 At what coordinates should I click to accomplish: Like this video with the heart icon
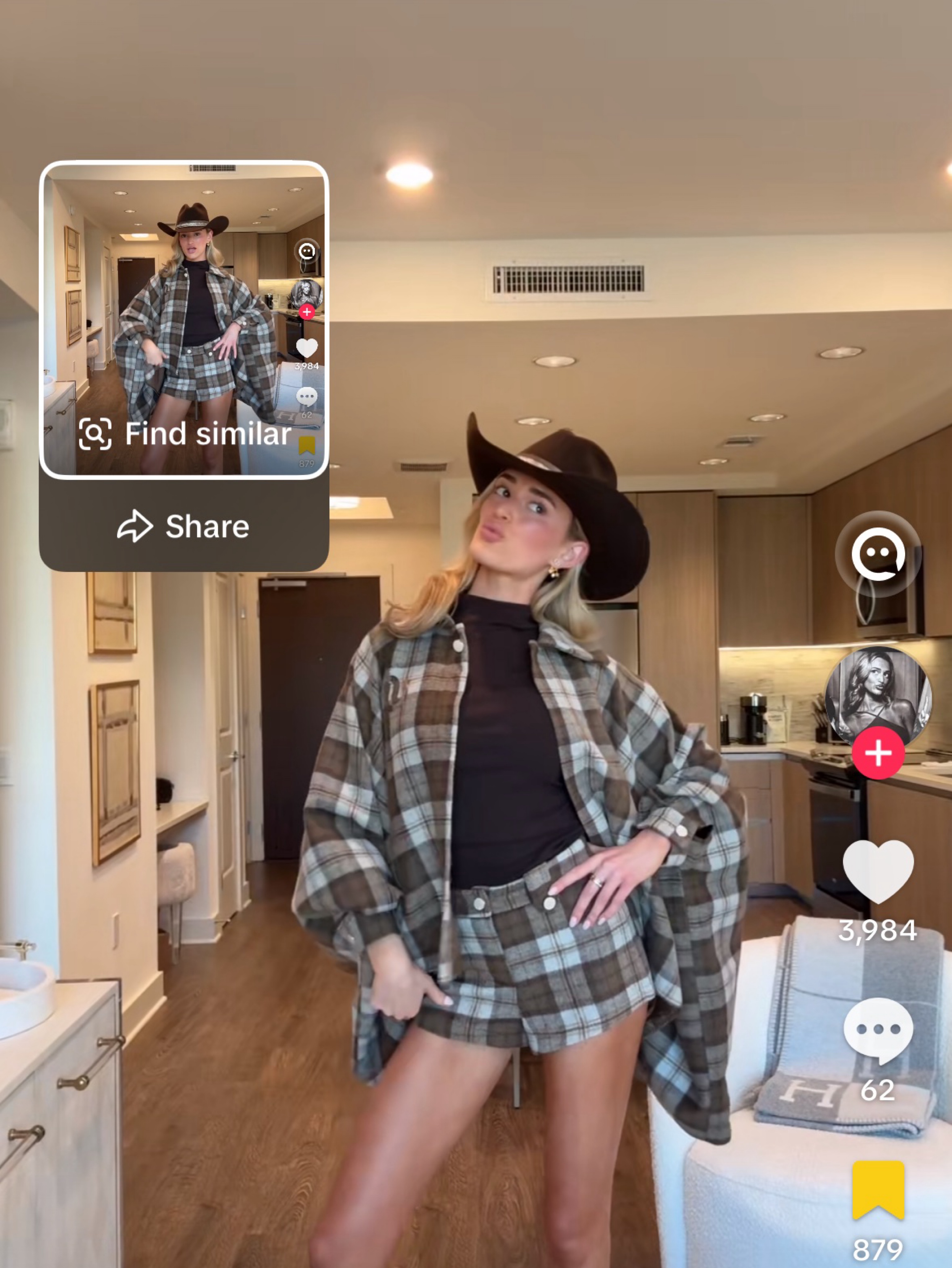coord(878,871)
